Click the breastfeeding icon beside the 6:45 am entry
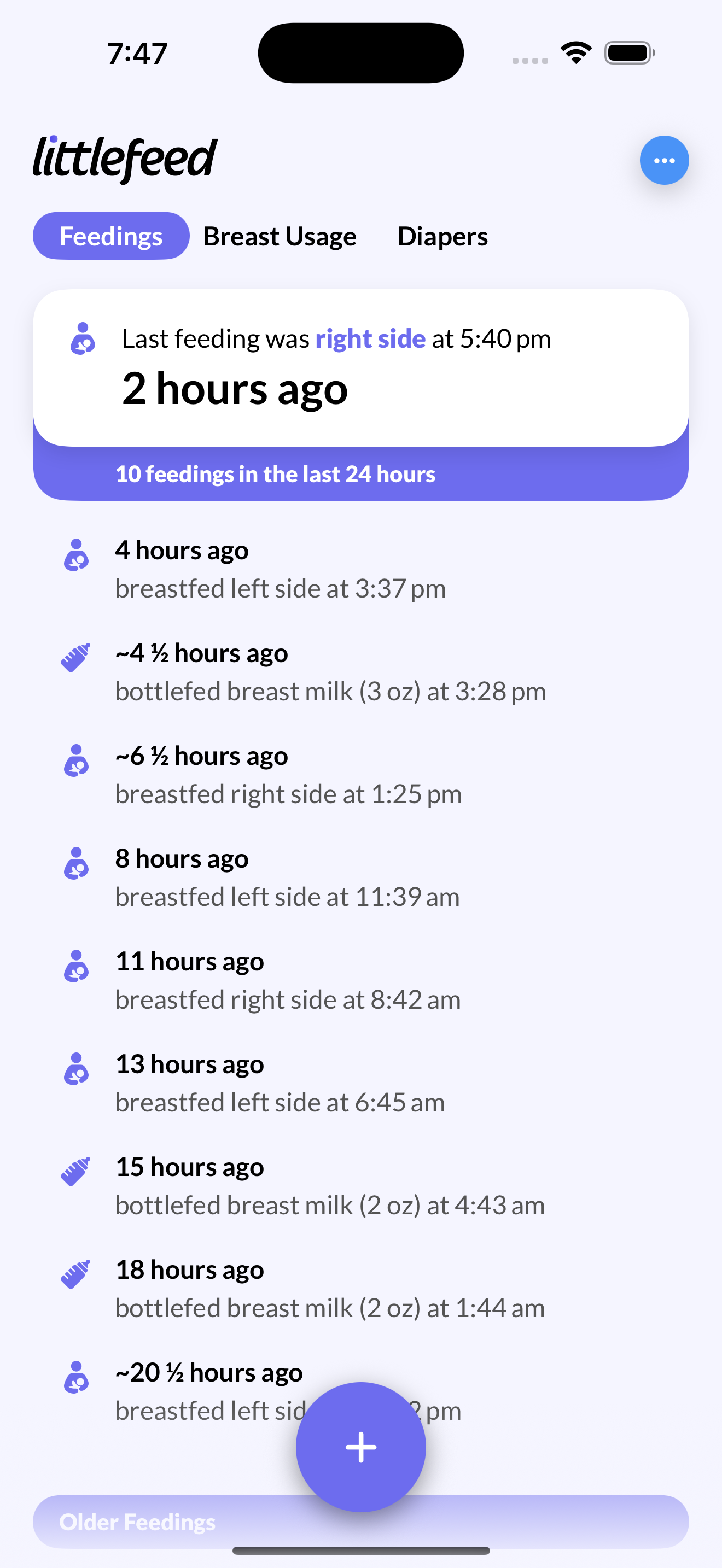This screenshot has width=722, height=1568. (x=75, y=1070)
